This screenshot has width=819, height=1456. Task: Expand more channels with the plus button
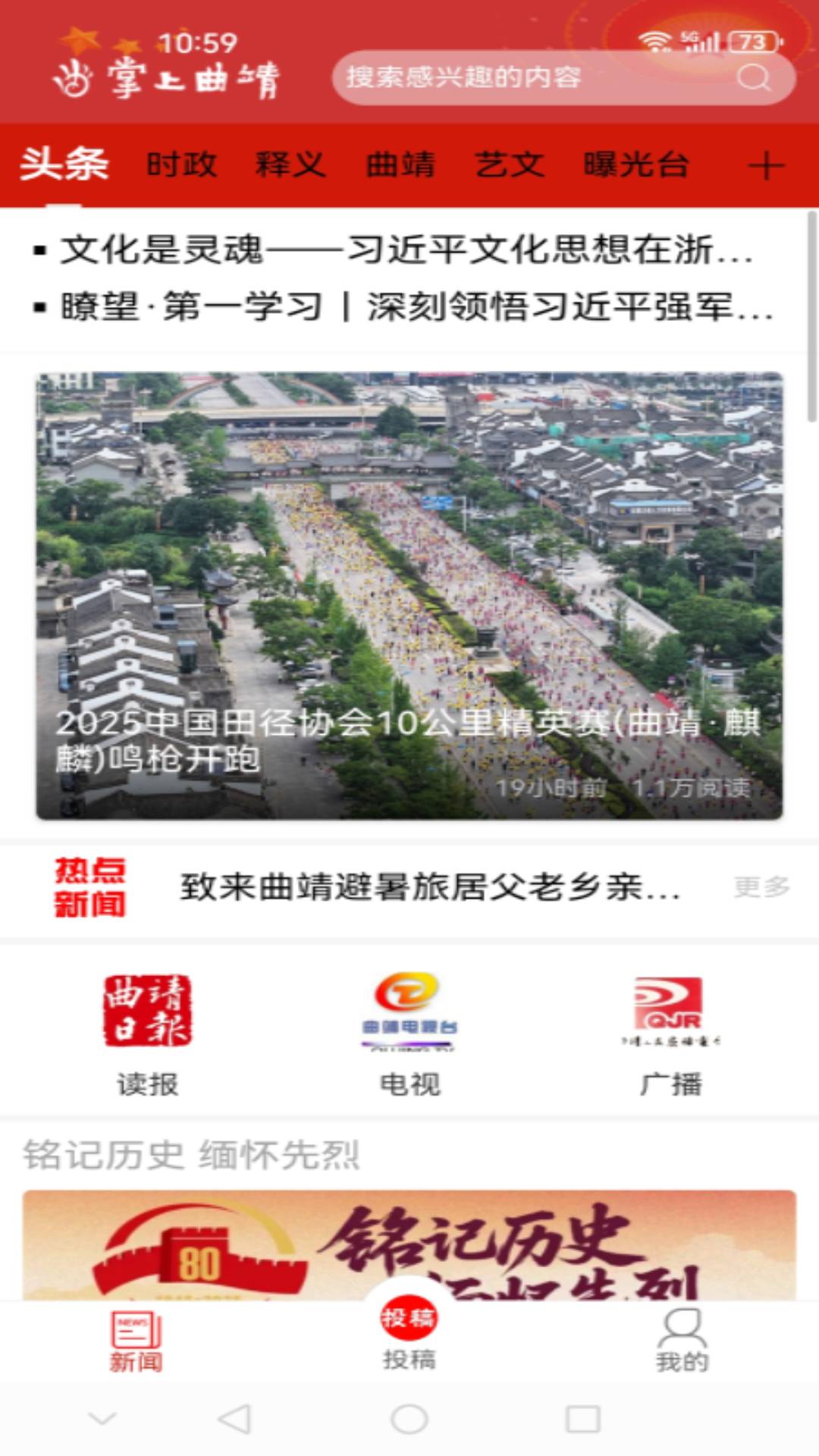click(768, 165)
